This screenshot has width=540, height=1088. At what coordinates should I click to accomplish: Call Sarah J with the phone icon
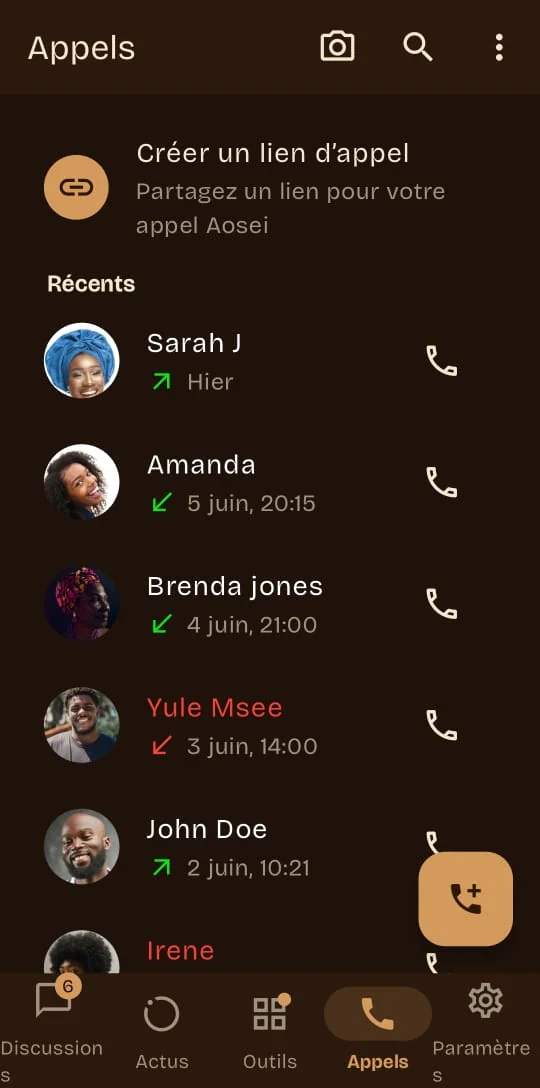click(x=441, y=361)
